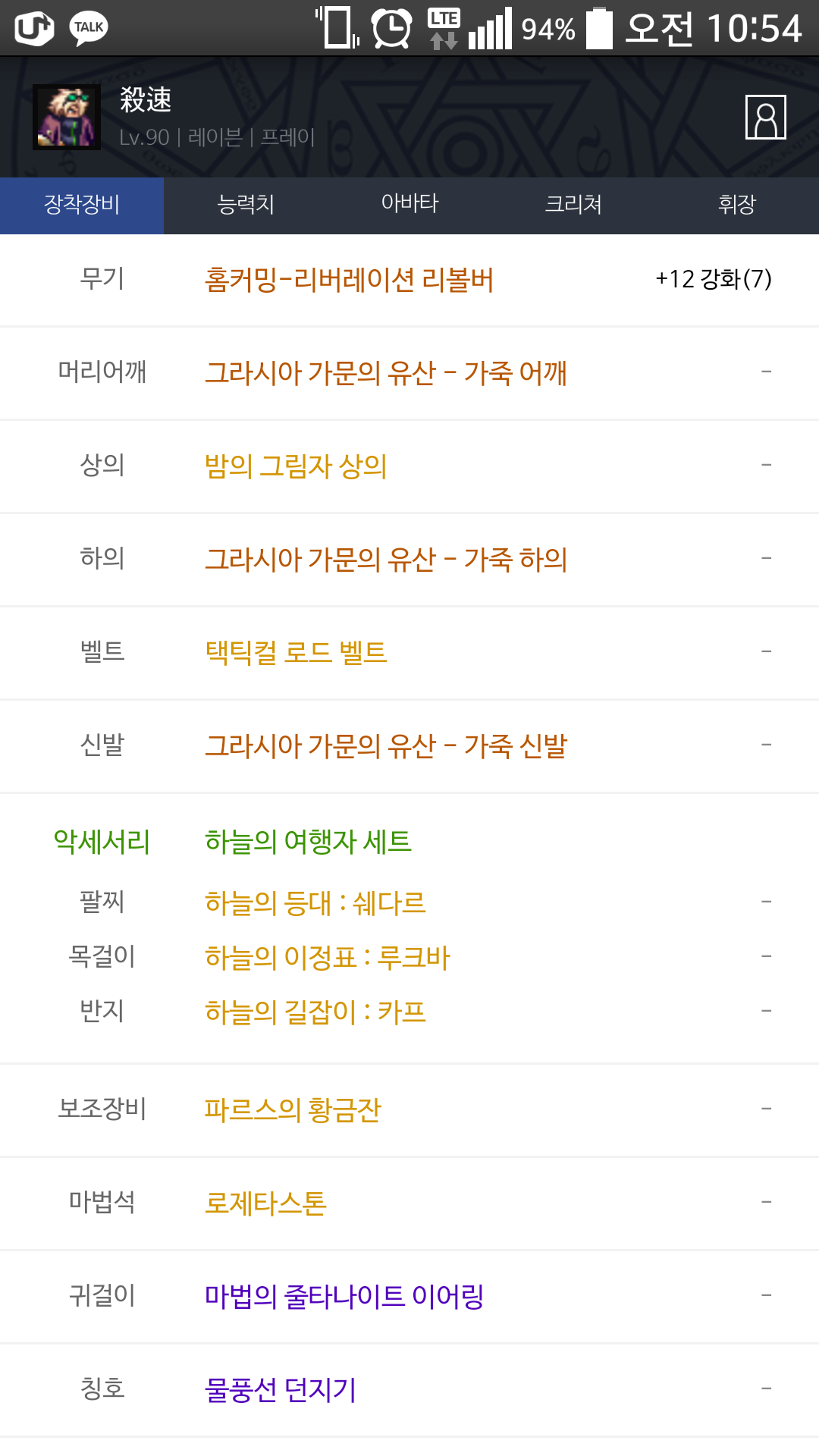Switch to the 아바타 tab
The image size is (819, 1456).
(409, 205)
